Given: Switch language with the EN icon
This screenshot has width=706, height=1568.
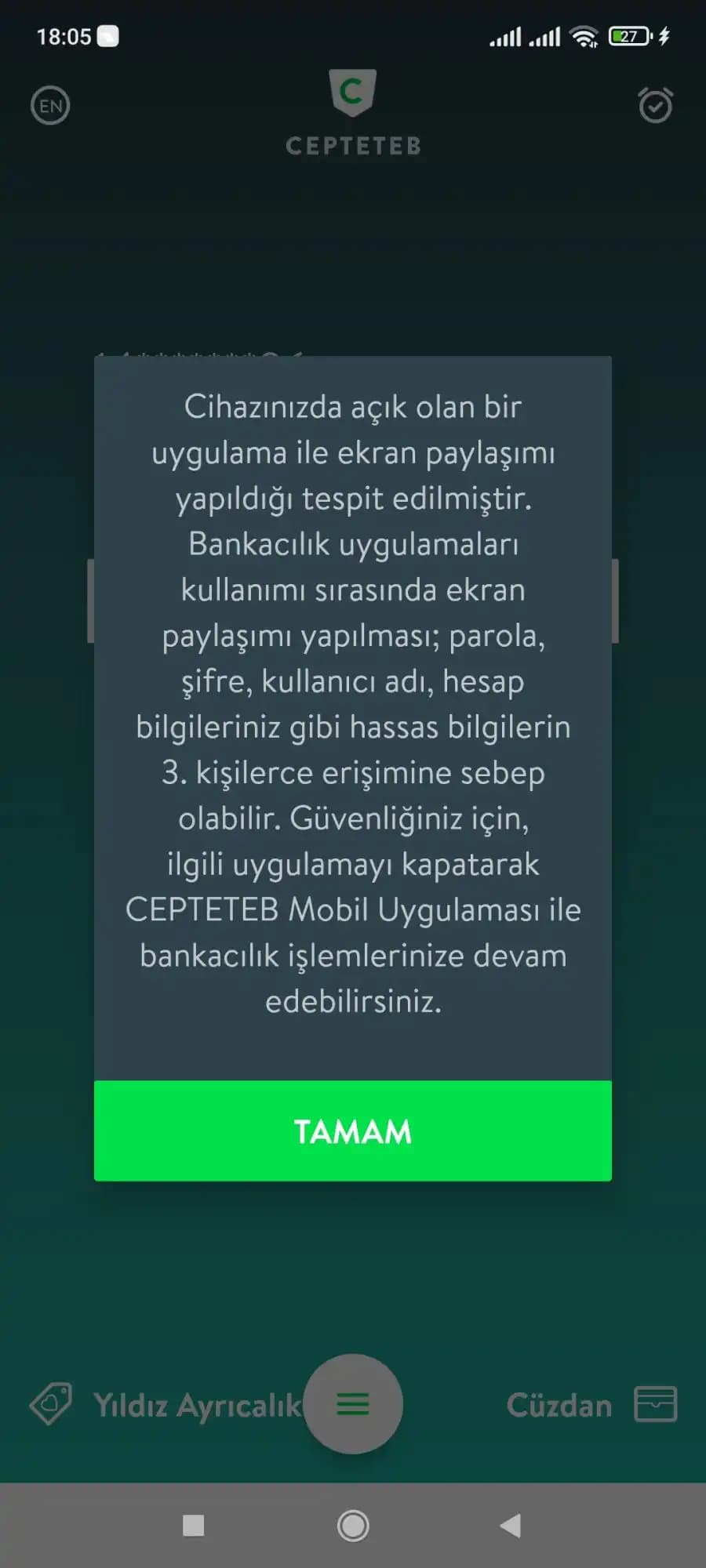Looking at the screenshot, I should tap(50, 106).
